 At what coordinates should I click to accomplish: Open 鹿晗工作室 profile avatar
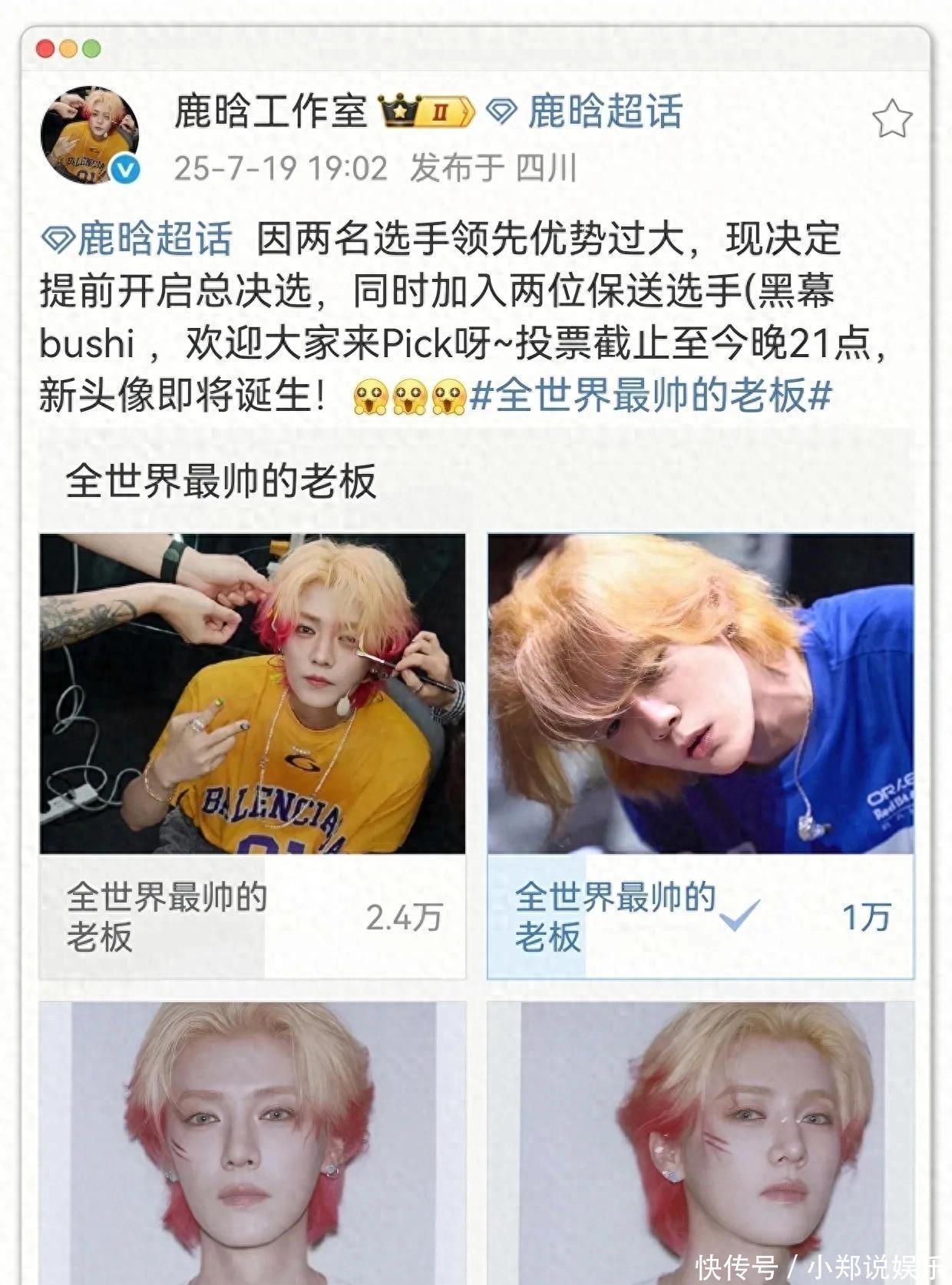coord(90,136)
